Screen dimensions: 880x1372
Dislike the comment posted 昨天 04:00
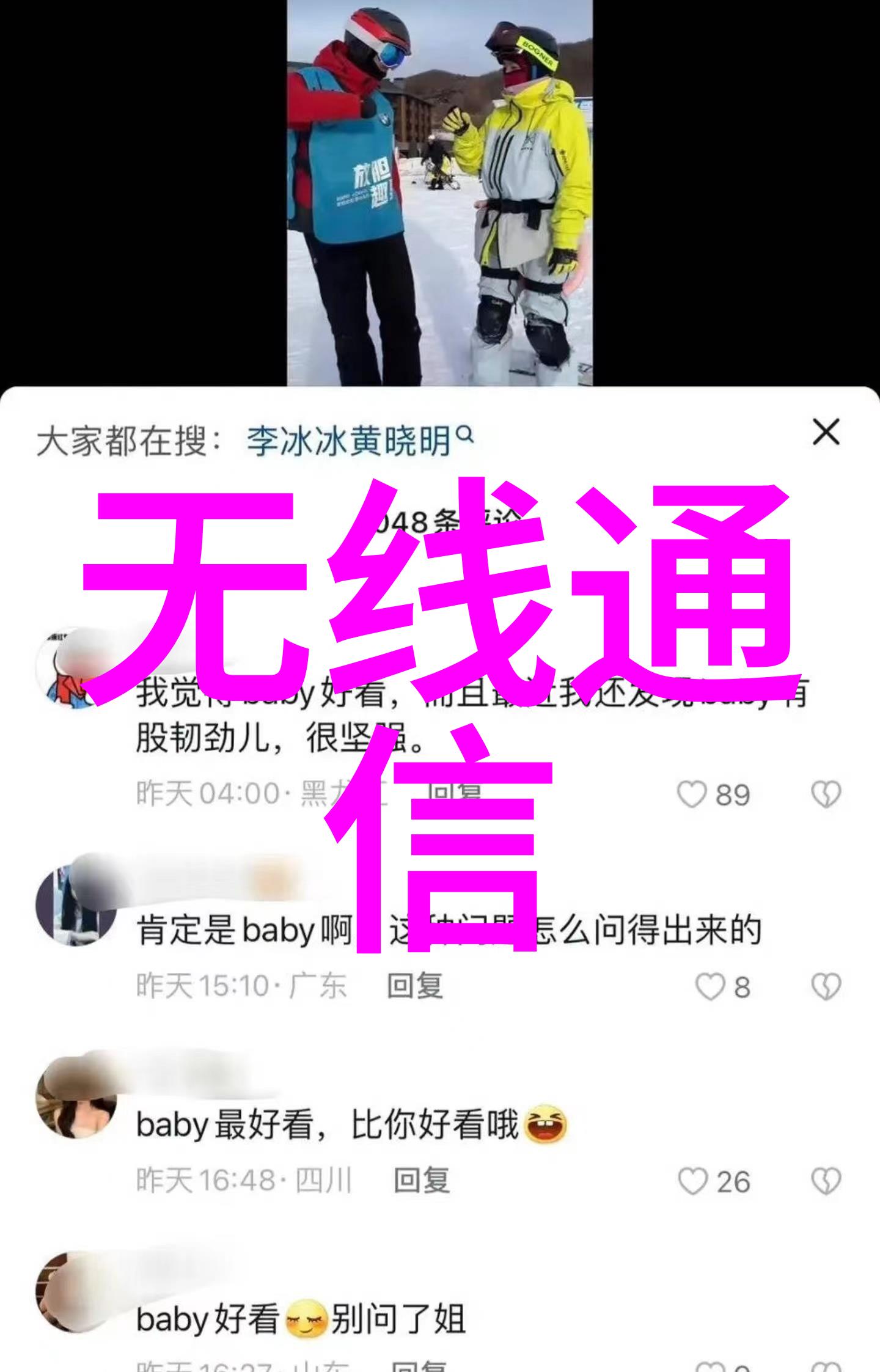pos(826,794)
